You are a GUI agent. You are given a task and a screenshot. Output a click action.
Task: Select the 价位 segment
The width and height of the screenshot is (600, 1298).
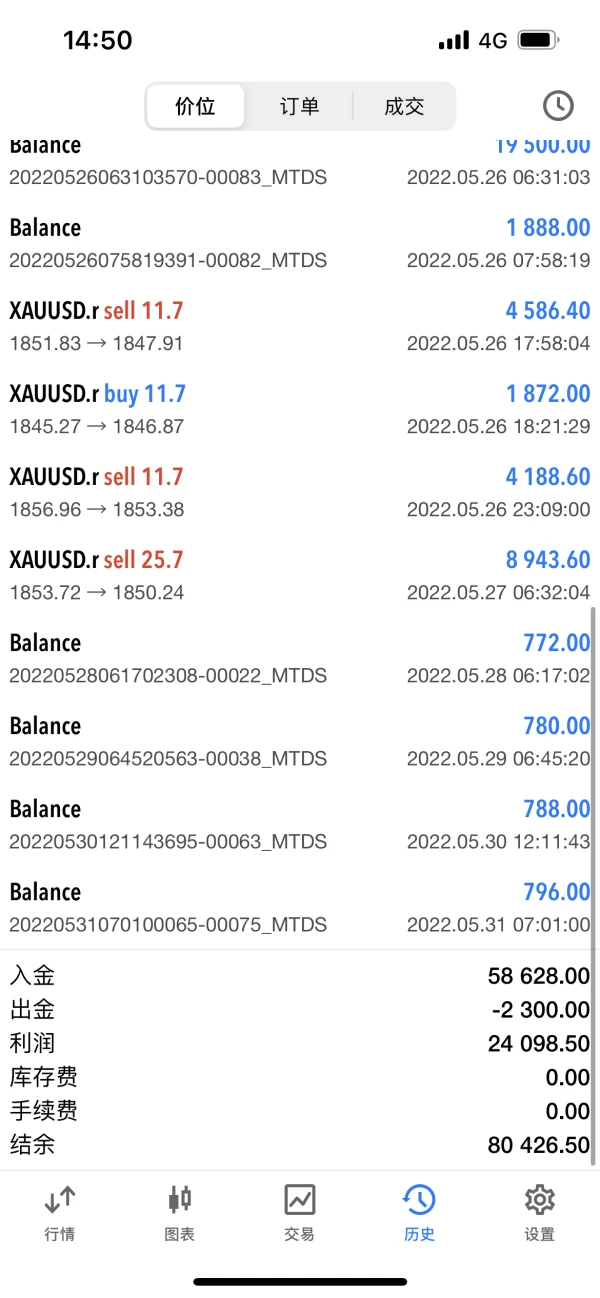[x=195, y=106]
